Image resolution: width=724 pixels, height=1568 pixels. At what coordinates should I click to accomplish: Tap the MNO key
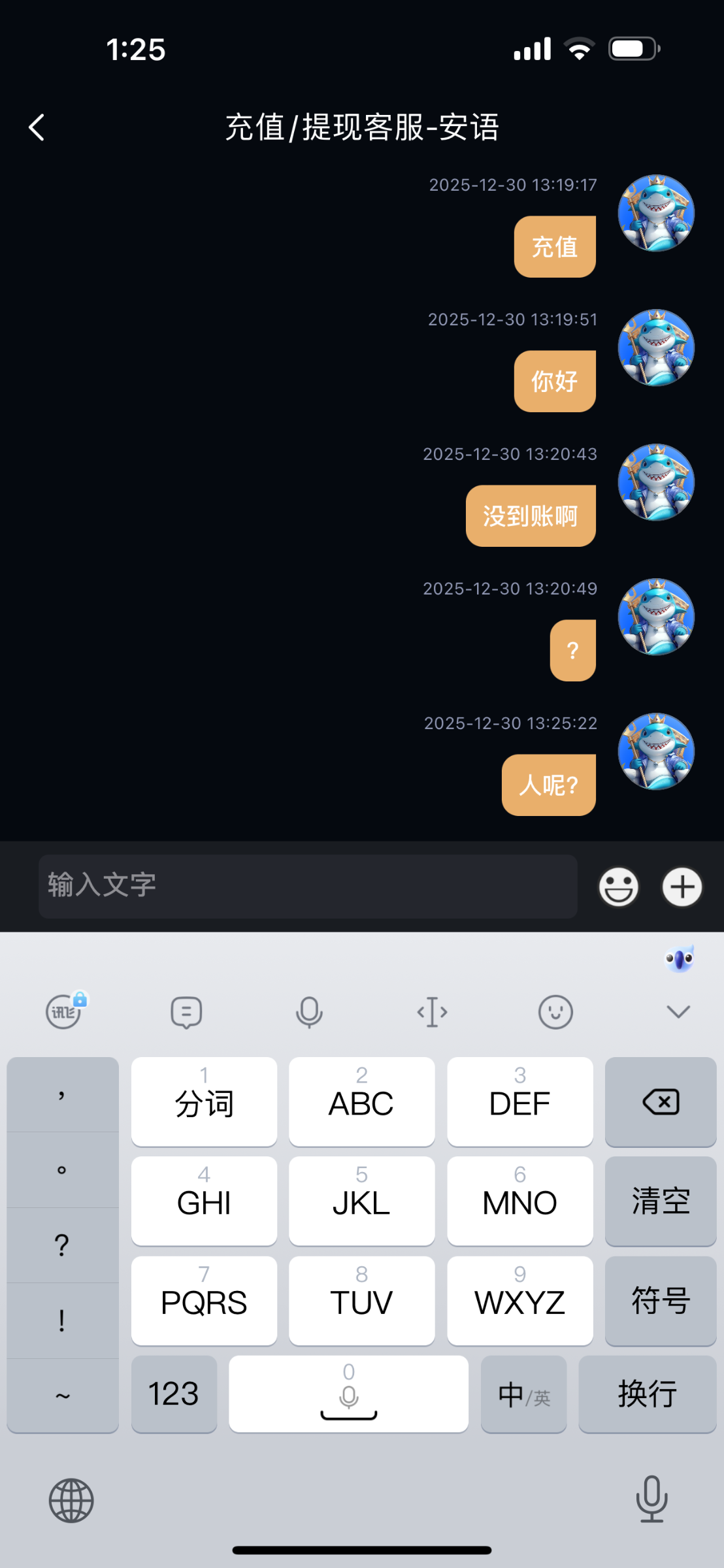[x=519, y=1201]
